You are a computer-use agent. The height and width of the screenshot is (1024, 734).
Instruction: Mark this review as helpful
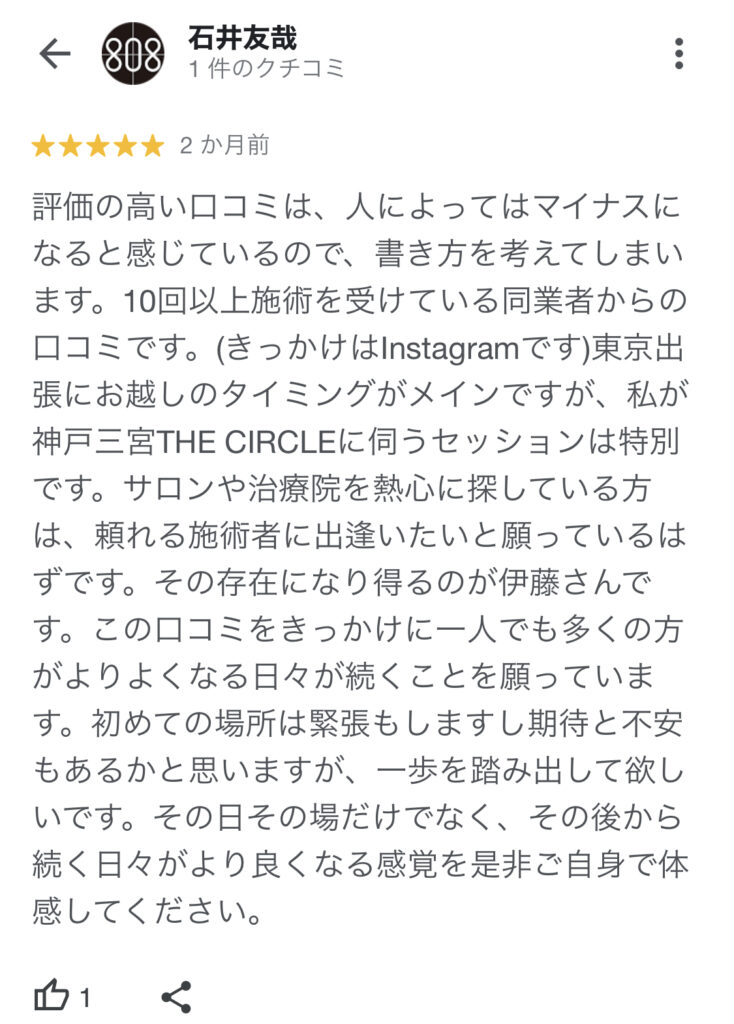(52, 995)
